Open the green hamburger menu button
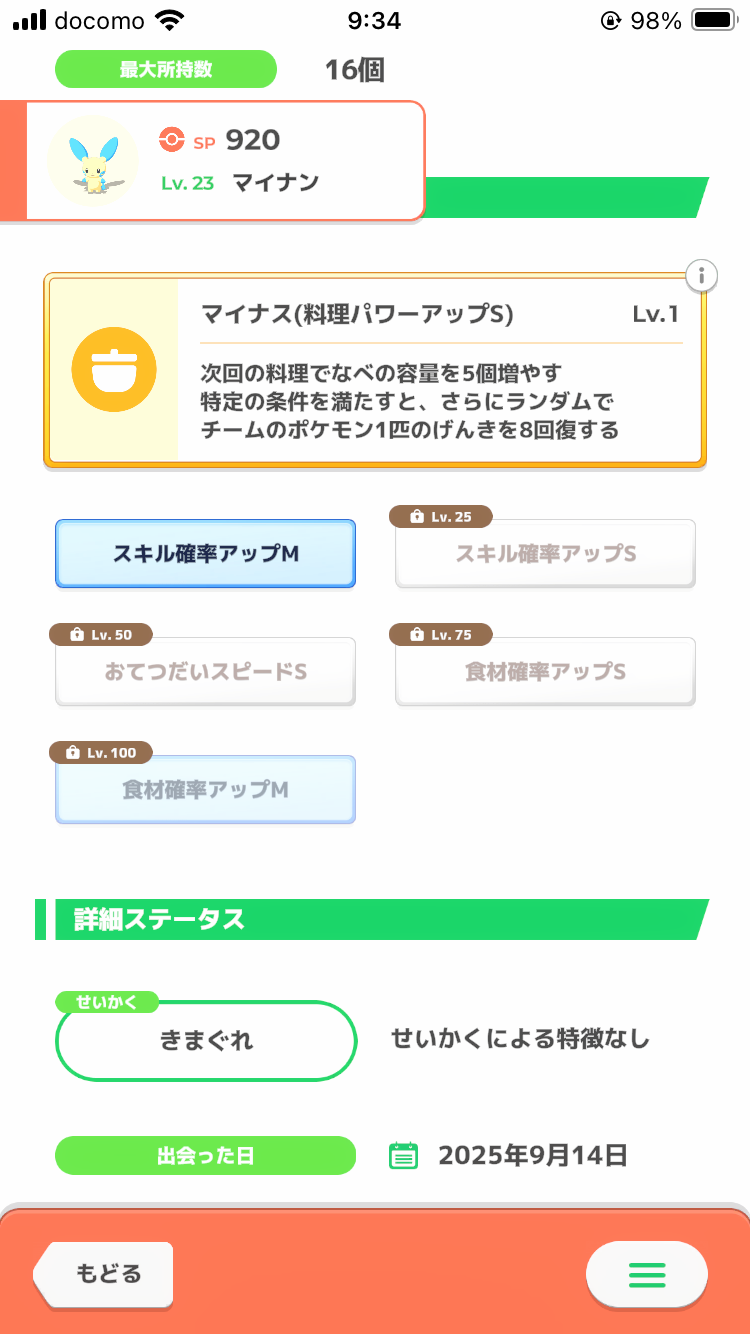Image resolution: width=750 pixels, height=1334 pixels. click(647, 1275)
